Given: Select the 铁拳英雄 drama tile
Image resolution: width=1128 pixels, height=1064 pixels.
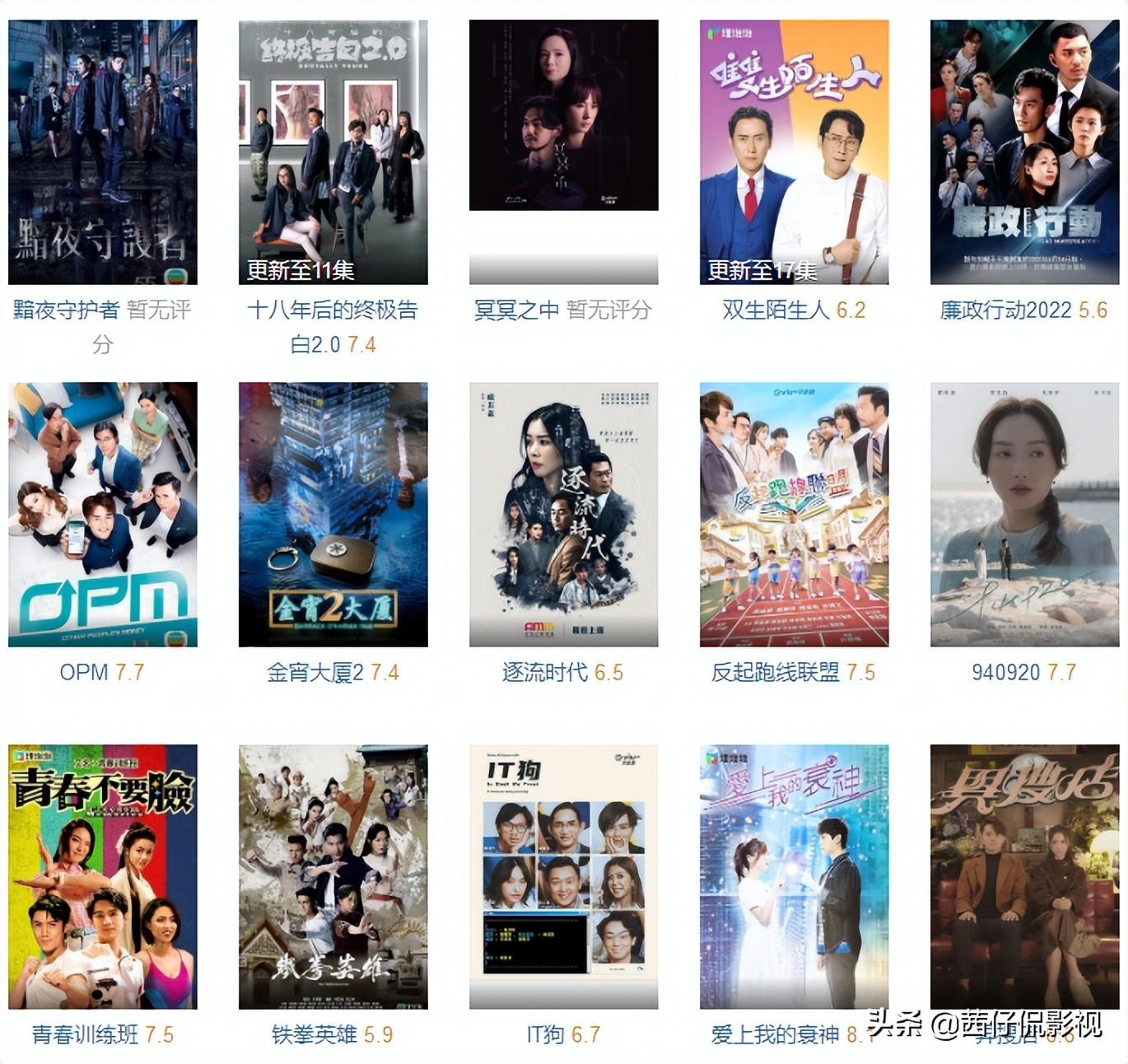Looking at the screenshot, I should (x=333, y=876).
